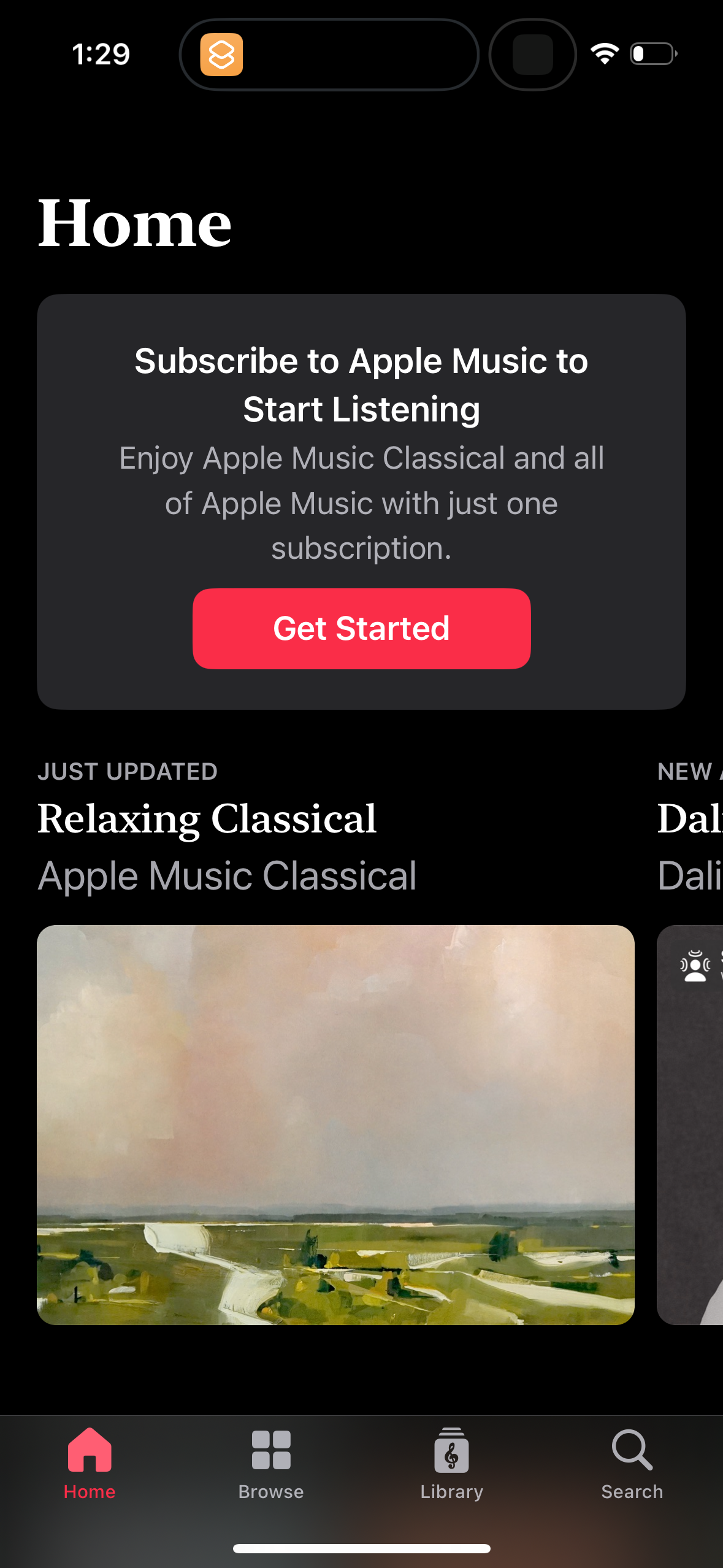
Task: Open the Relaxing Classical playlist title
Action: [207, 818]
